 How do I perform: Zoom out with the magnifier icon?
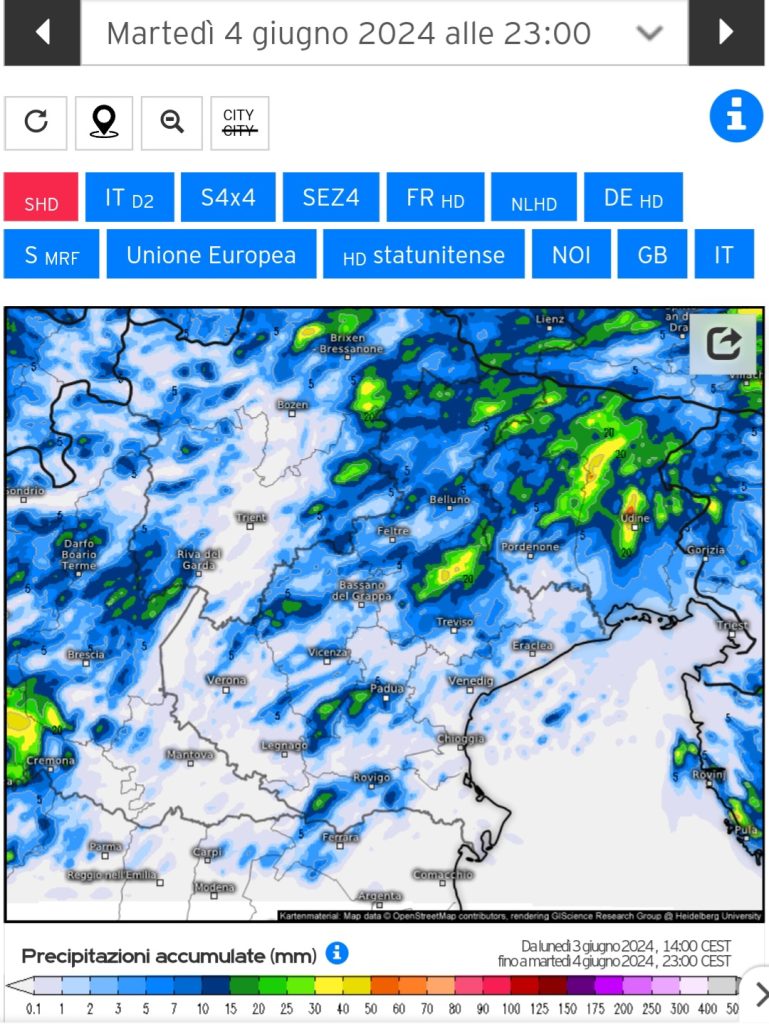click(x=172, y=123)
